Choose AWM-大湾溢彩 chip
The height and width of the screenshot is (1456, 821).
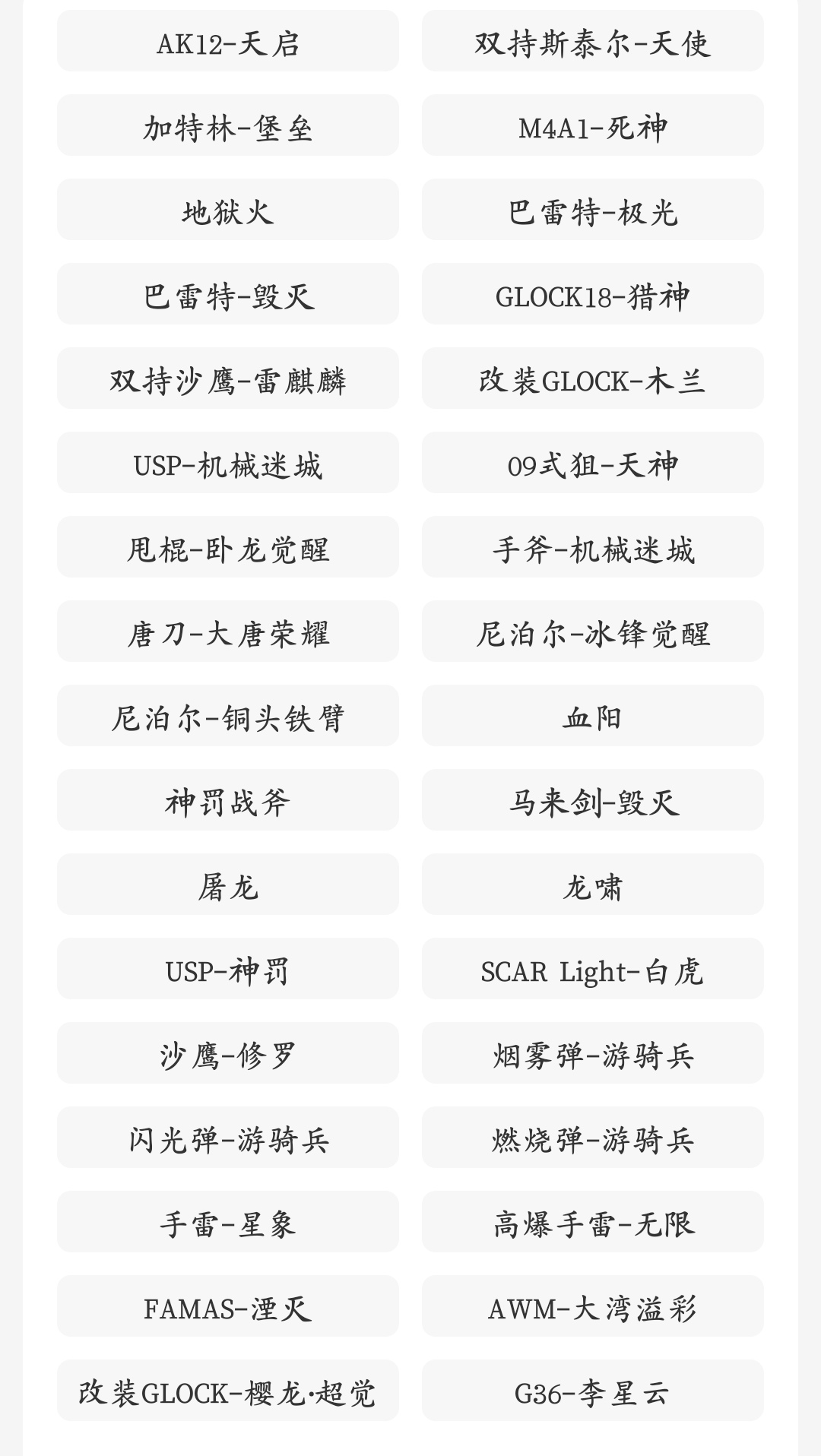593,1307
